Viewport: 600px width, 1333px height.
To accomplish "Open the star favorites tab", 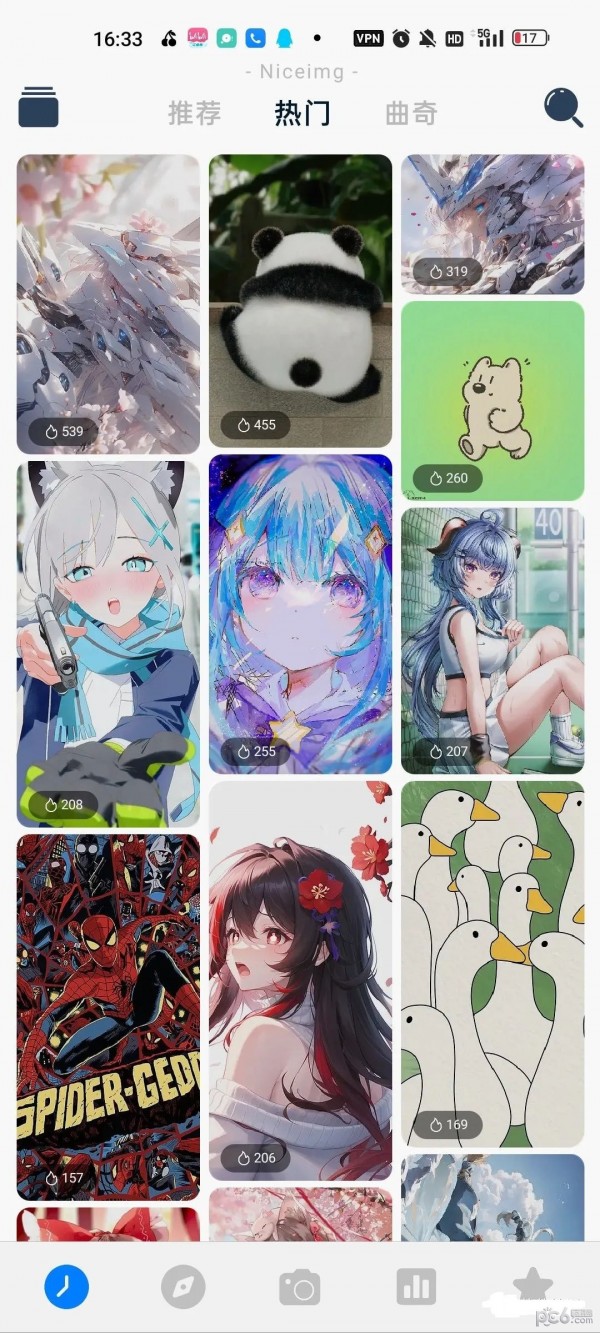I will (532, 1285).
